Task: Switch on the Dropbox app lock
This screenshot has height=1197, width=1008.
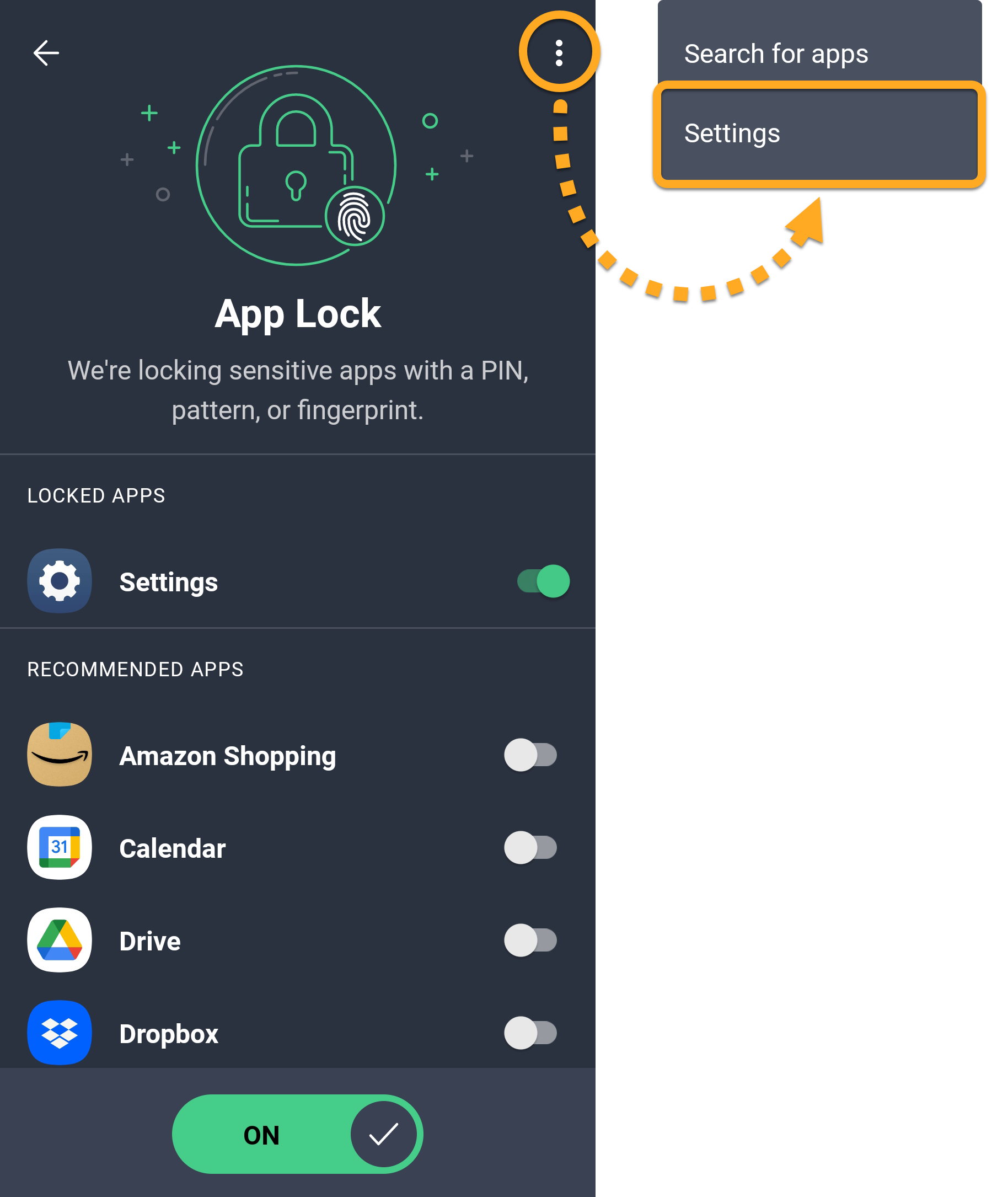Action: coord(530,1033)
